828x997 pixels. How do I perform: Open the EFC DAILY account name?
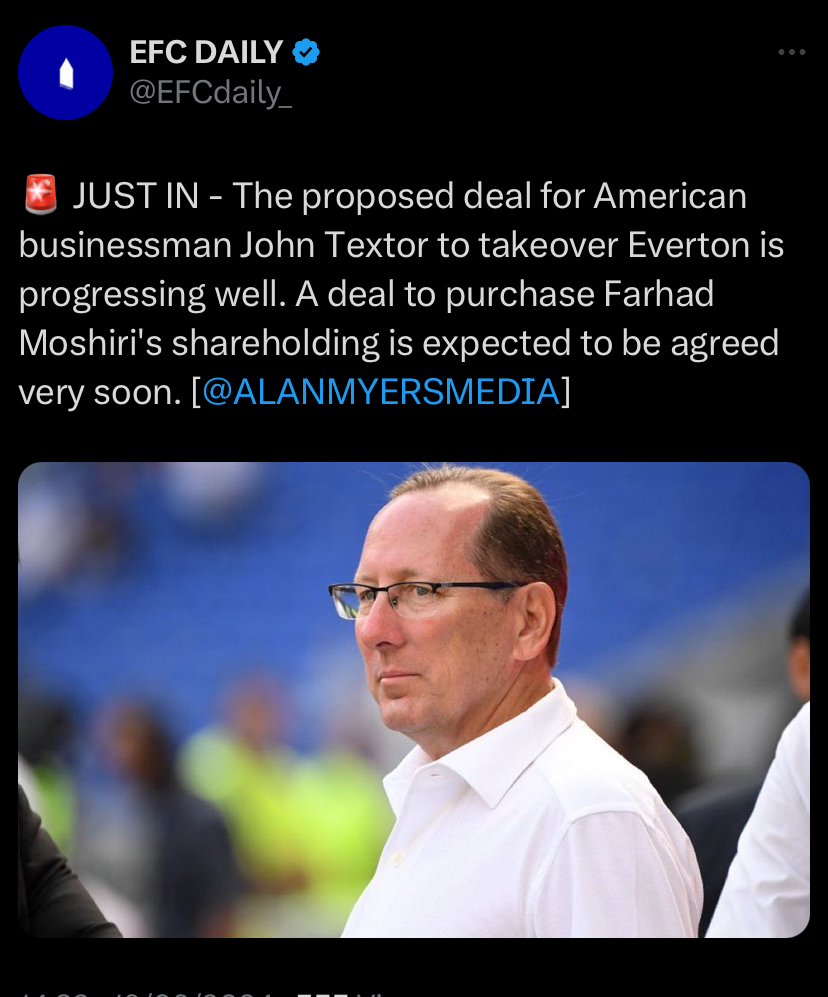point(208,53)
